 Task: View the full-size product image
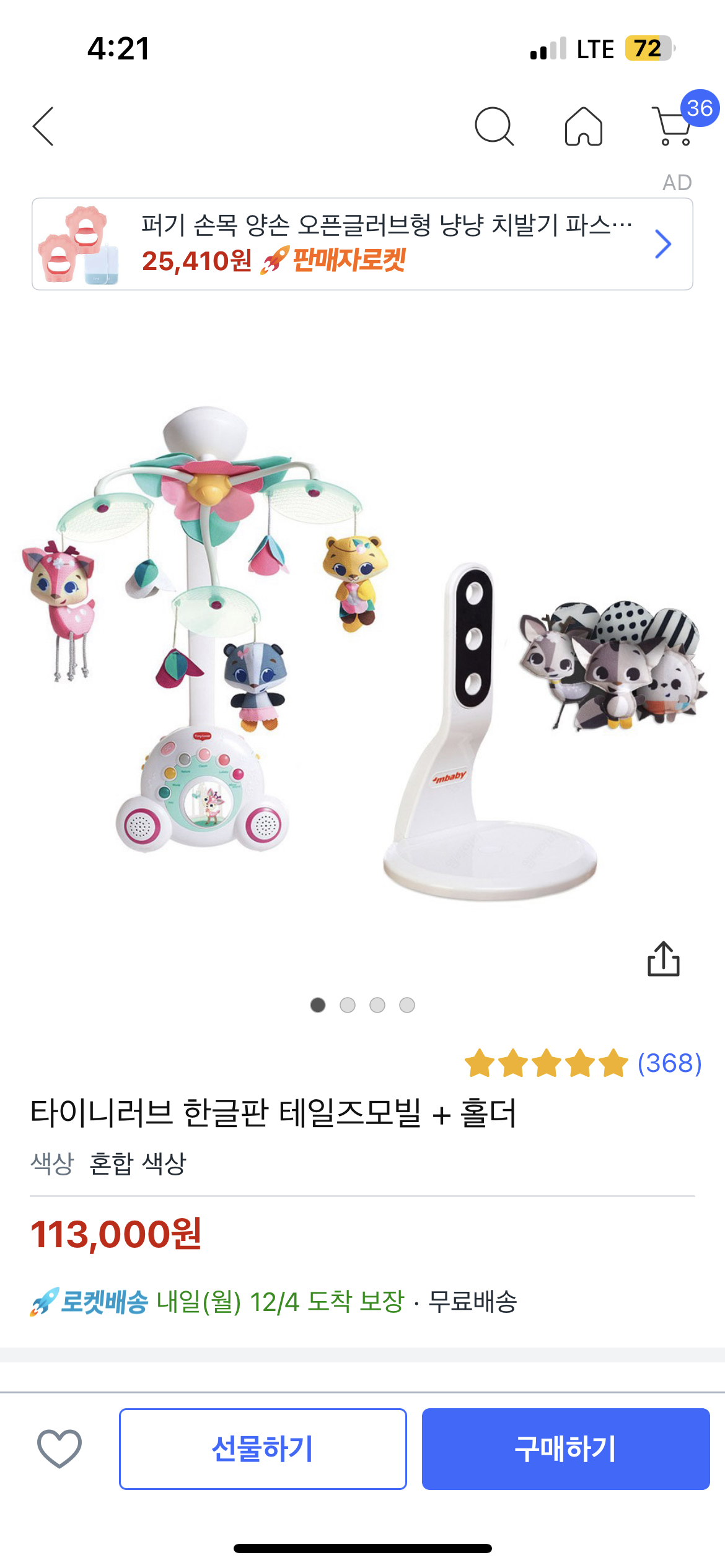click(x=362, y=650)
